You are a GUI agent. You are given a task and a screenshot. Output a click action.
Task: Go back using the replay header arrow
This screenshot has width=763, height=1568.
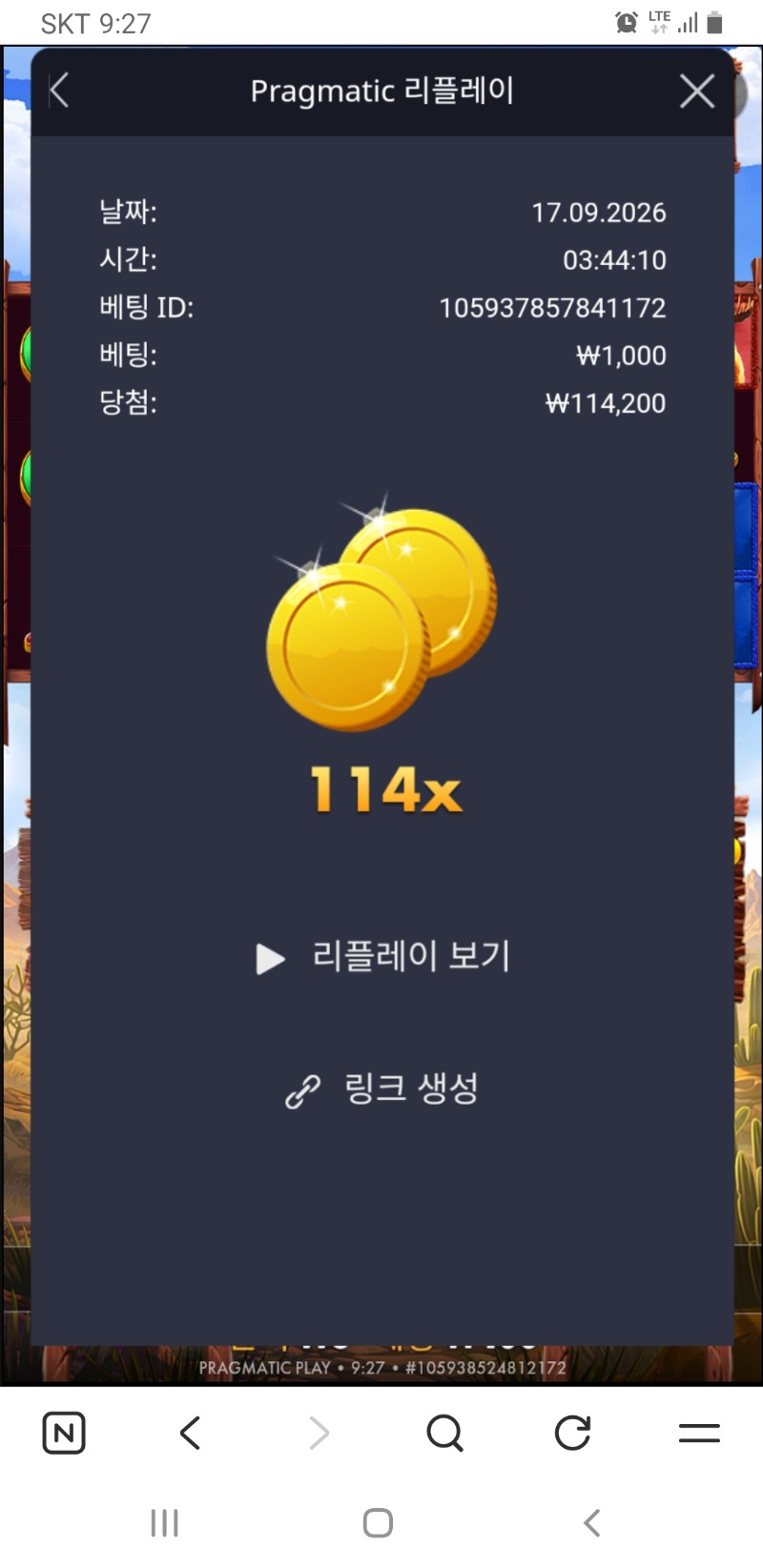click(59, 92)
